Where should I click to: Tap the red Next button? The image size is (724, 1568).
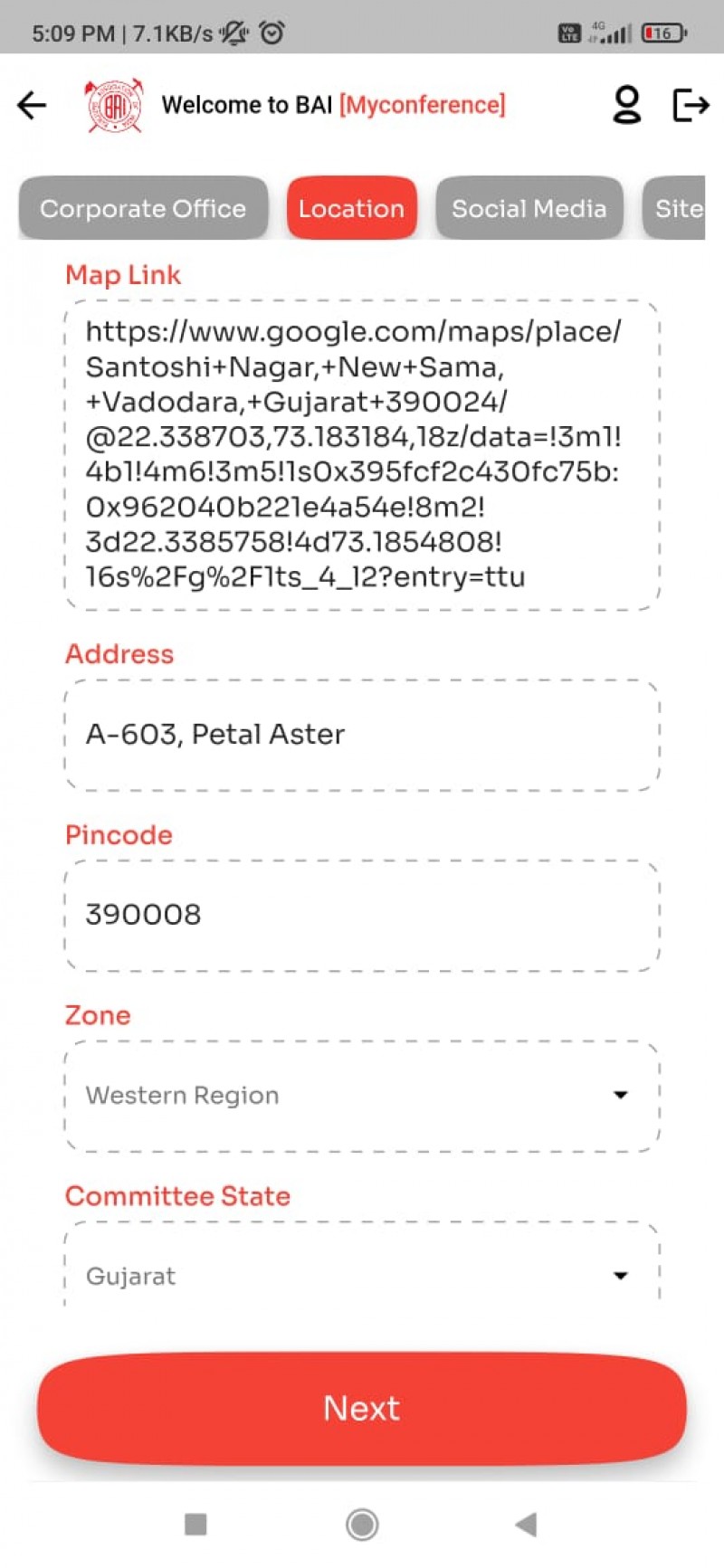tap(362, 1409)
